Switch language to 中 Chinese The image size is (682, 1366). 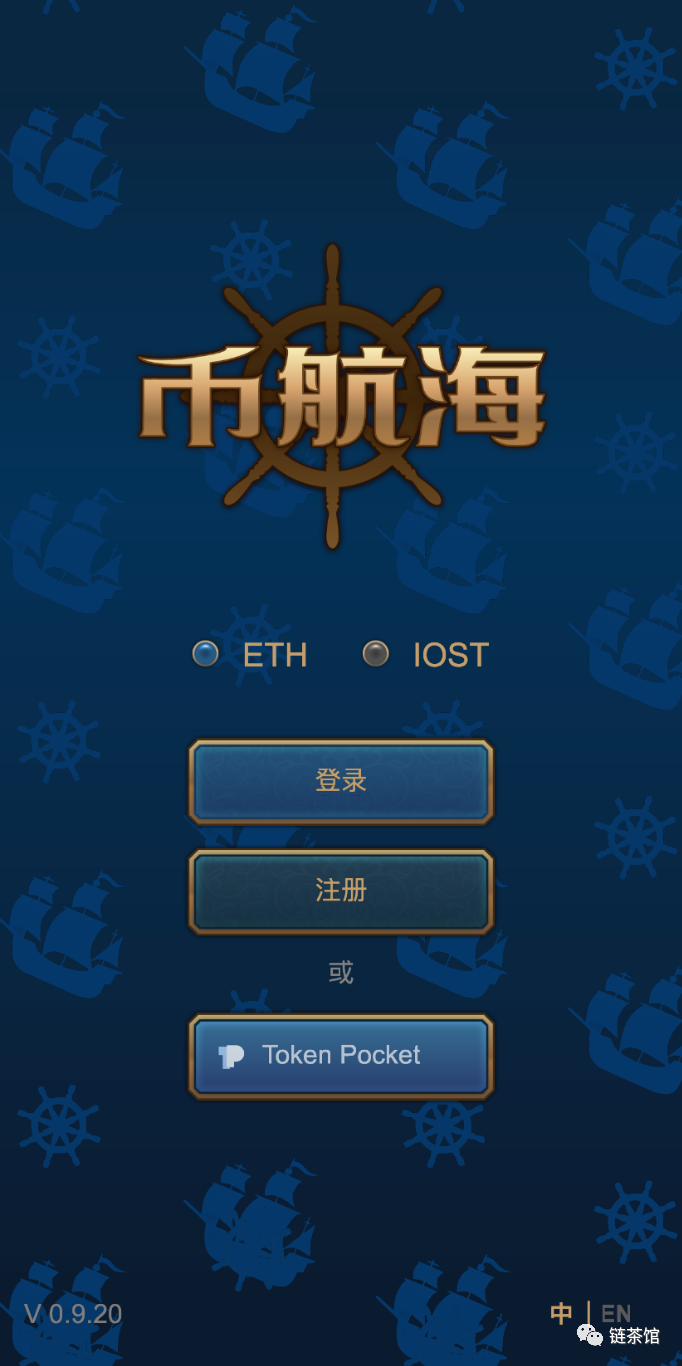[561, 1312]
